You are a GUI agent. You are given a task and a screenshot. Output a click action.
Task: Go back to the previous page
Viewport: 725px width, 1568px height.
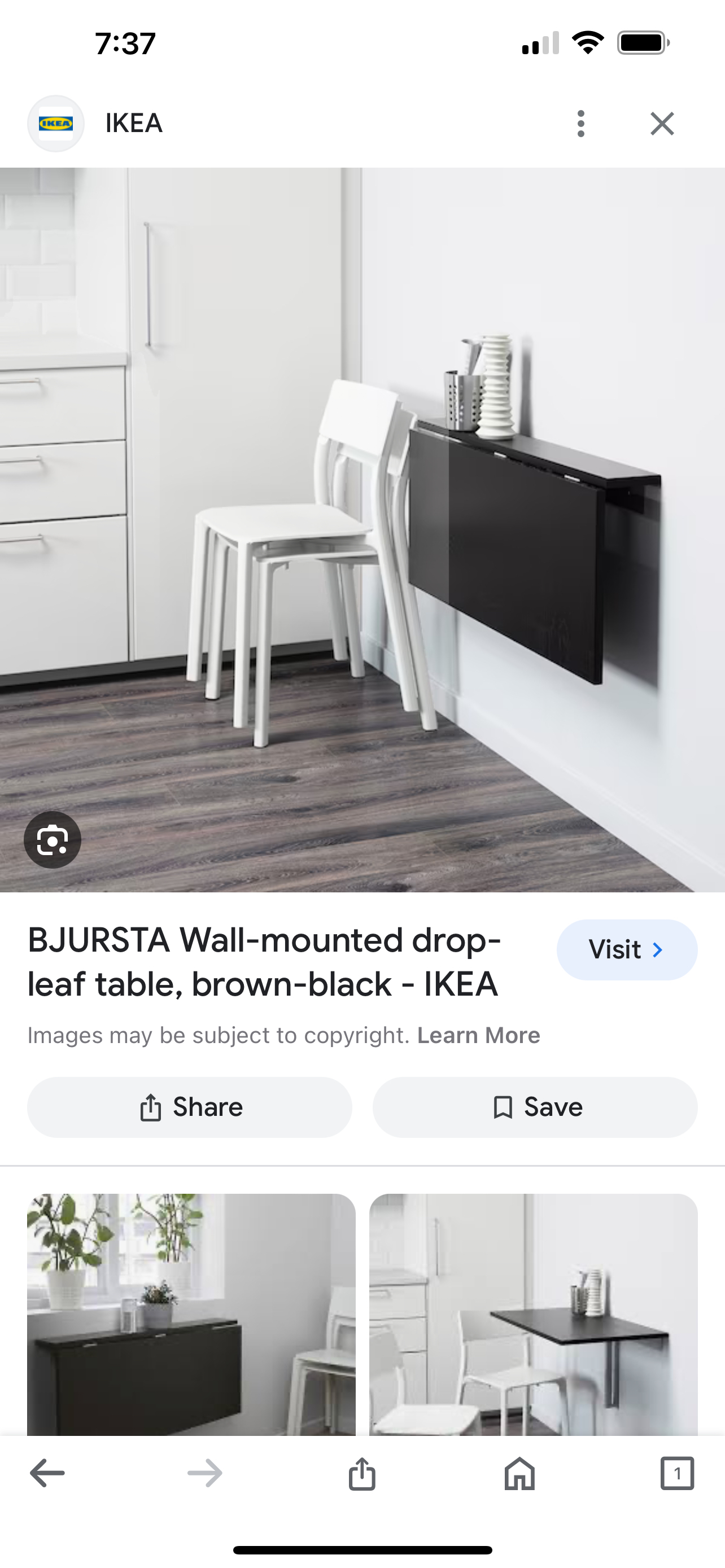coord(47,1474)
